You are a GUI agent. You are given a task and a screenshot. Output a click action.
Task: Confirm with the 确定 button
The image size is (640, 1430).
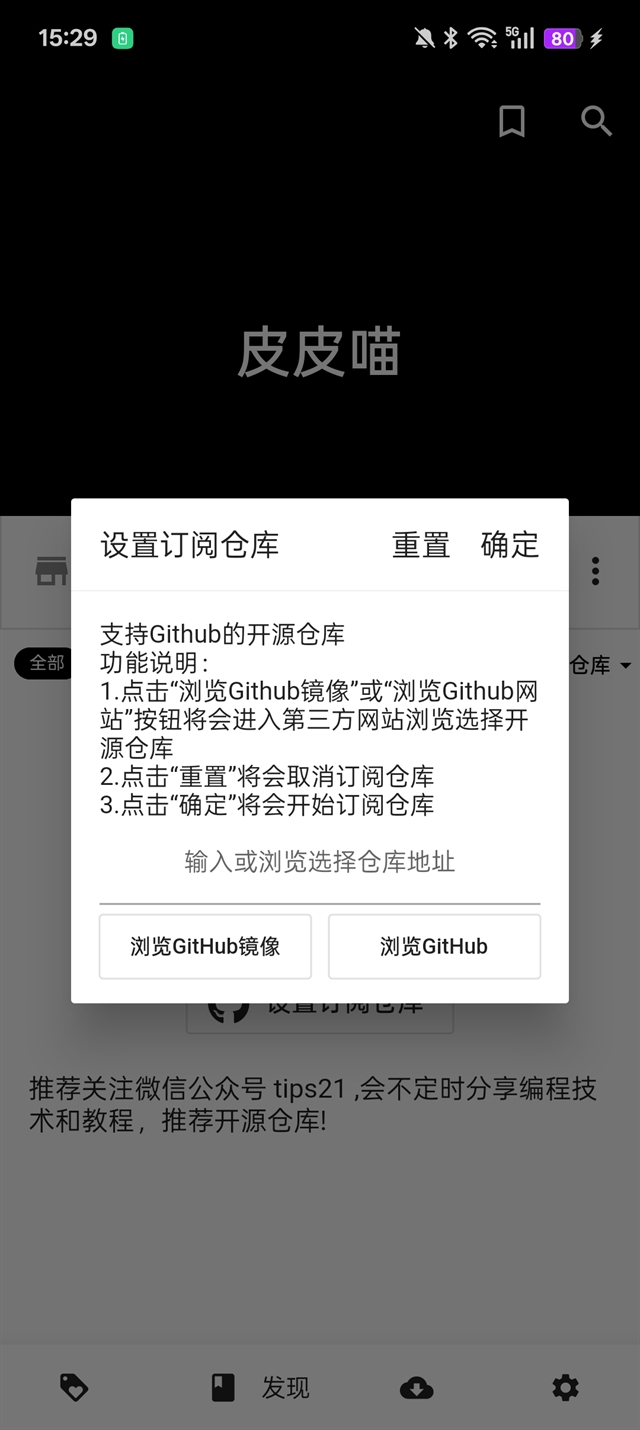[510, 545]
